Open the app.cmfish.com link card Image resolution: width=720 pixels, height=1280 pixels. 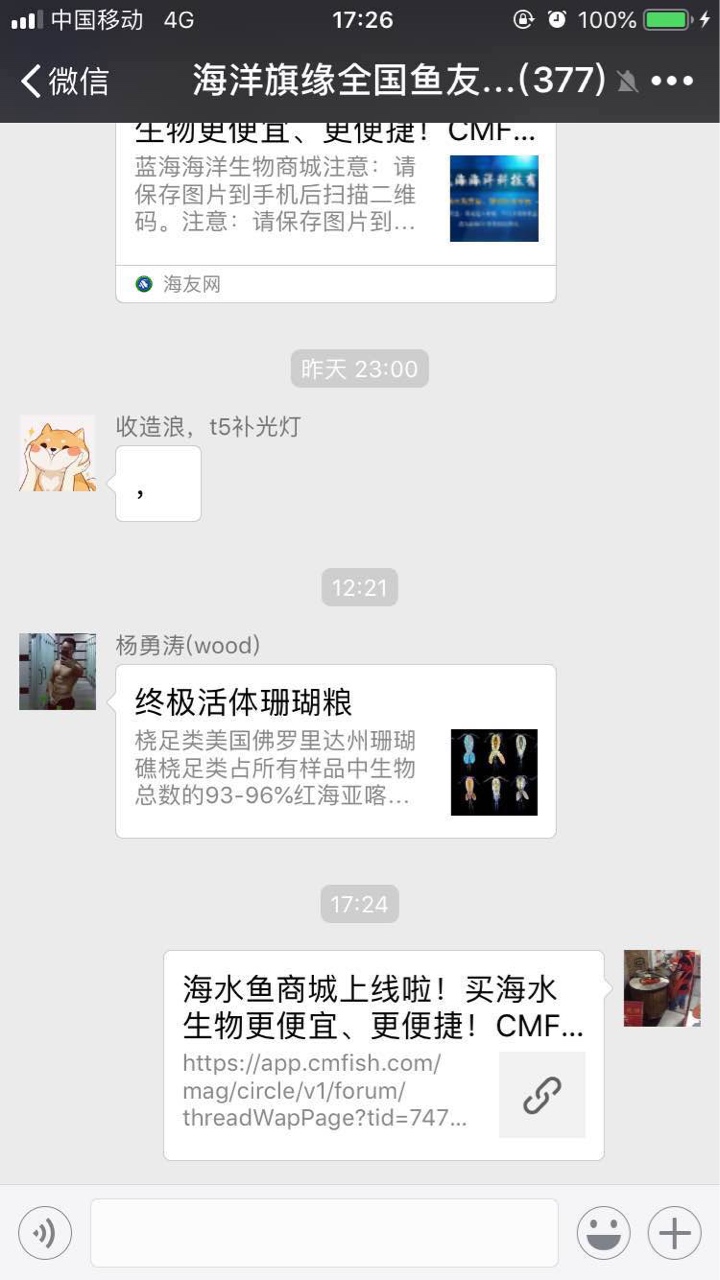tap(383, 1054)
